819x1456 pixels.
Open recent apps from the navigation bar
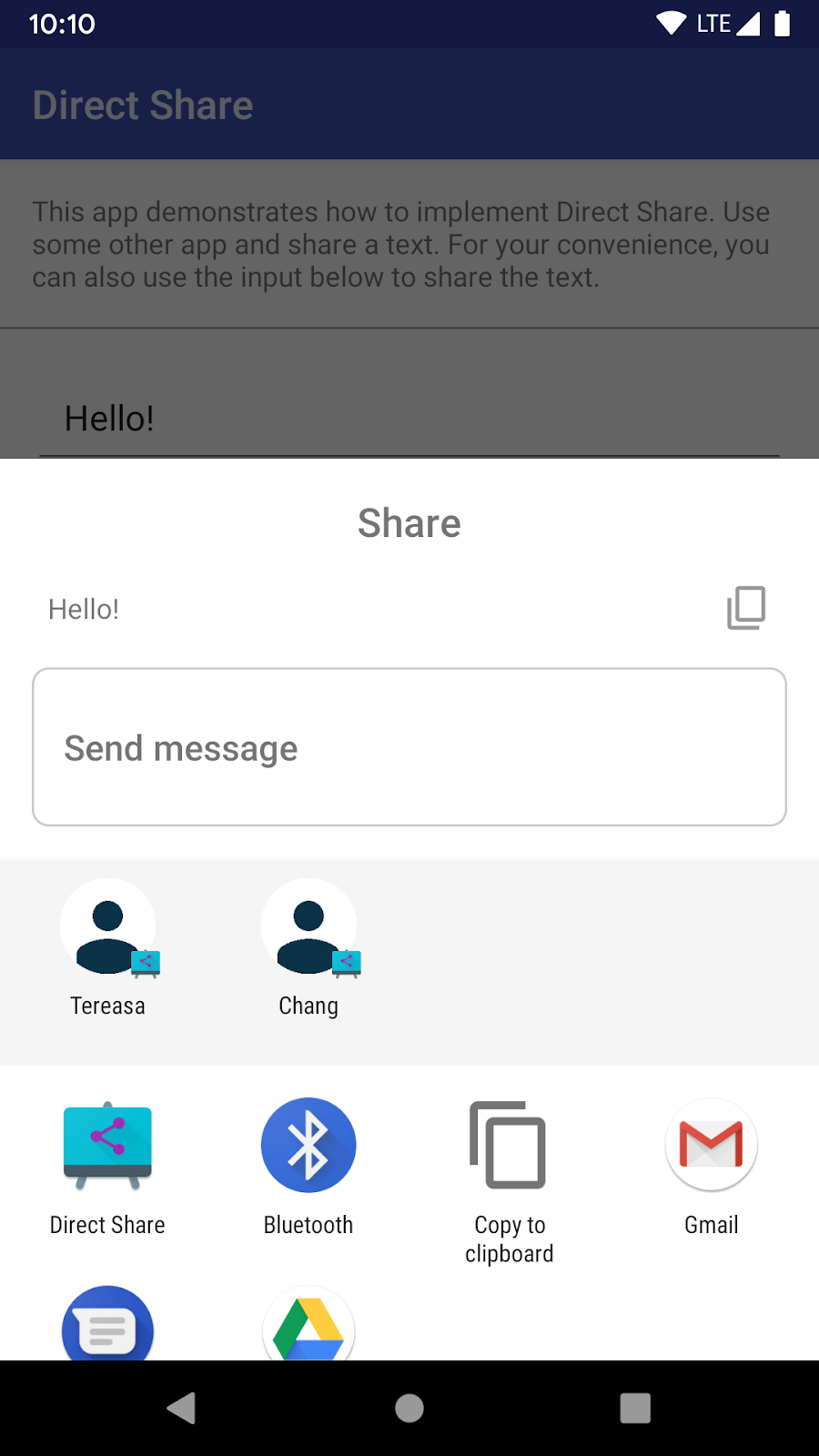[635, 1408]
